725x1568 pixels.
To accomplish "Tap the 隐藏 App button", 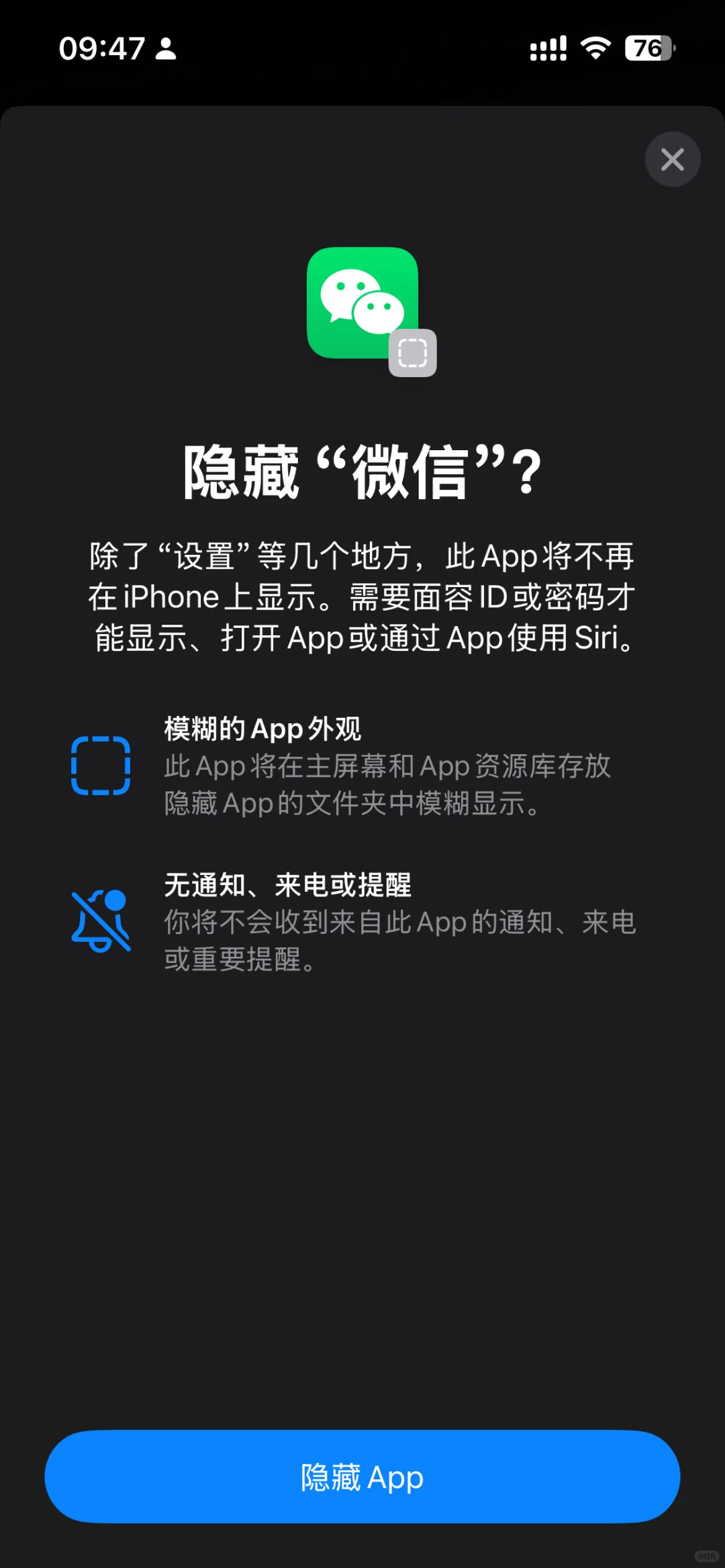I will (362, 1477).
